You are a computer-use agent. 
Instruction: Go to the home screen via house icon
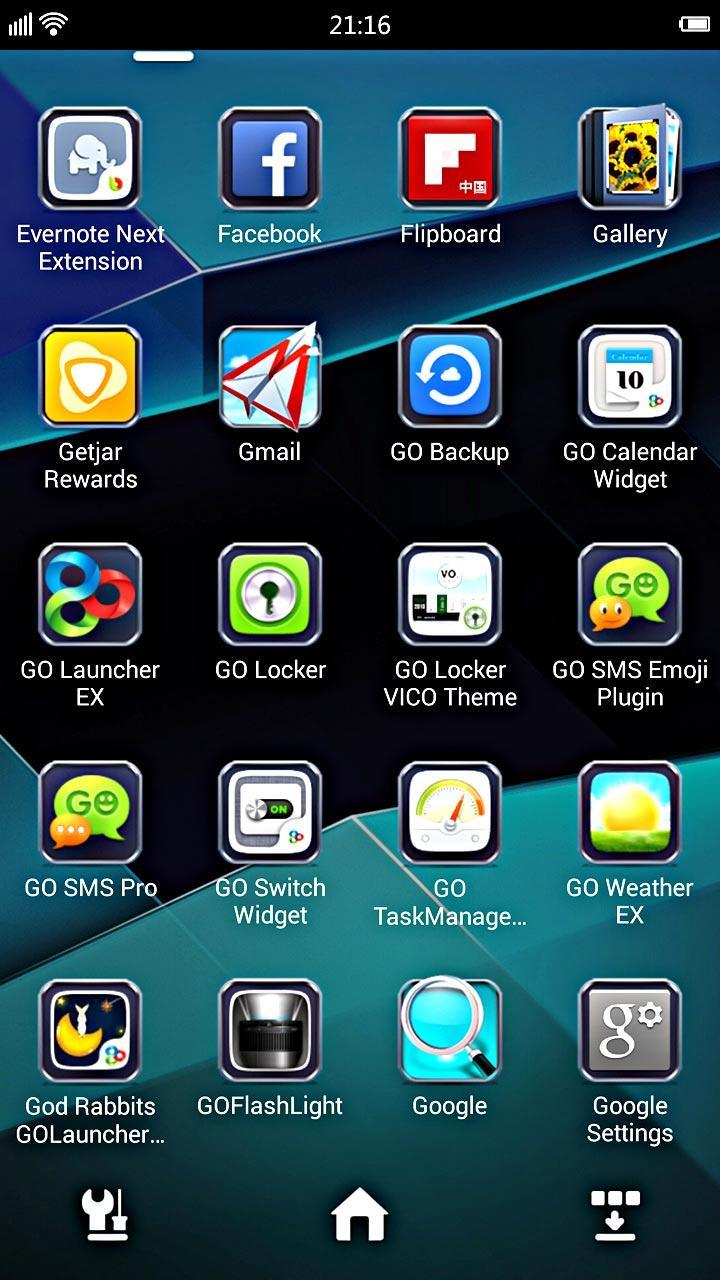click(360, 1216)
